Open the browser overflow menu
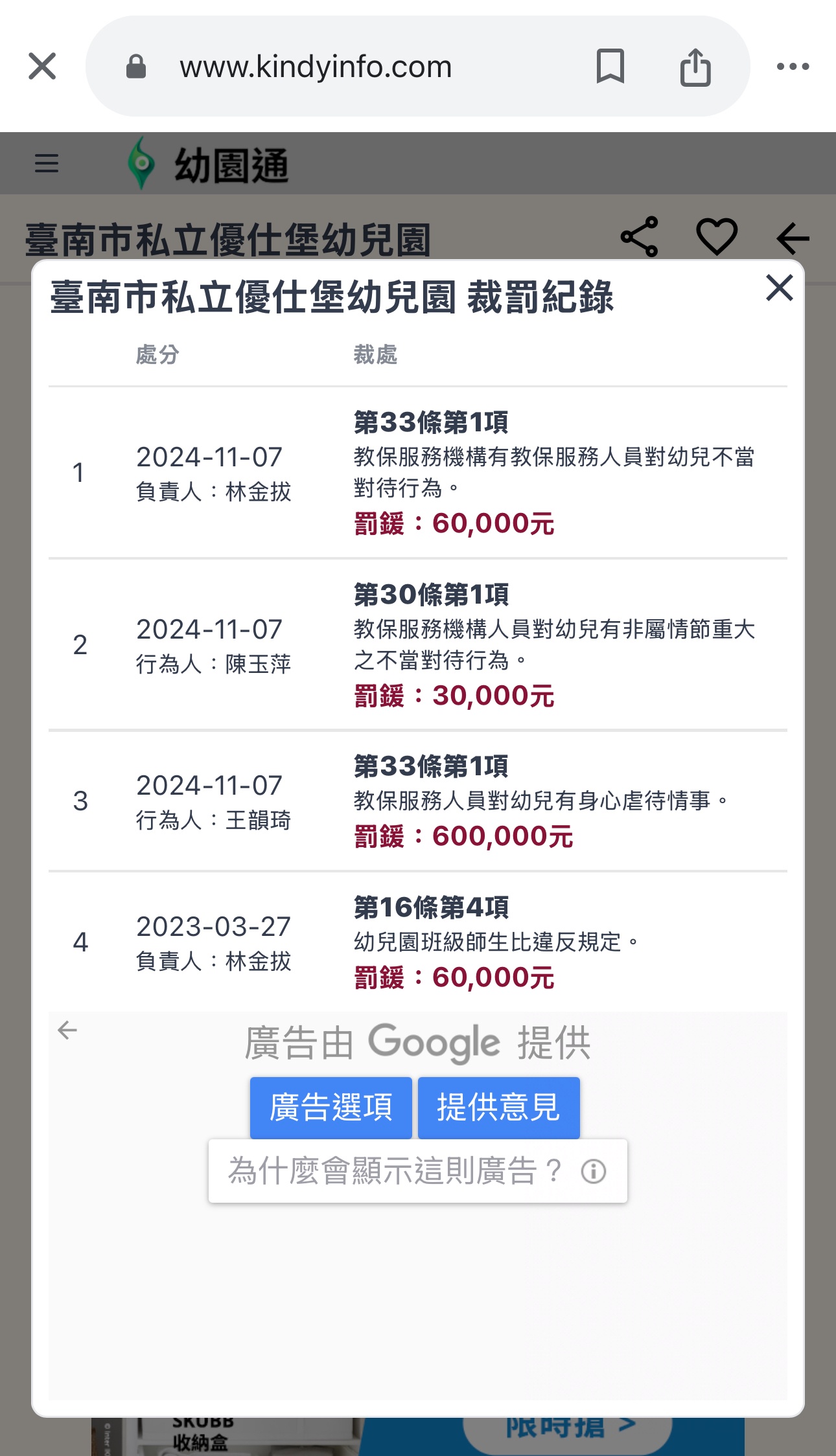The width and height of the screenshot is (836, 1456). coord(793,66)
